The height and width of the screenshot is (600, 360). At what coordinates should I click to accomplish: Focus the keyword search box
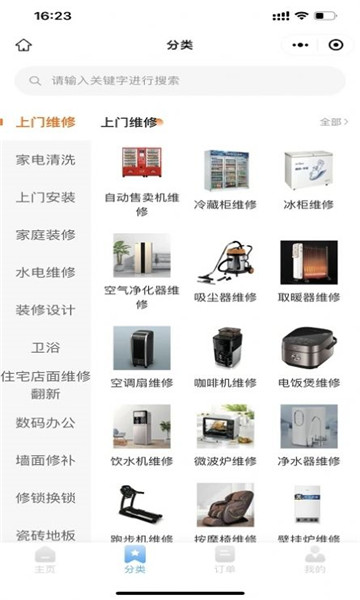(180, 81)
